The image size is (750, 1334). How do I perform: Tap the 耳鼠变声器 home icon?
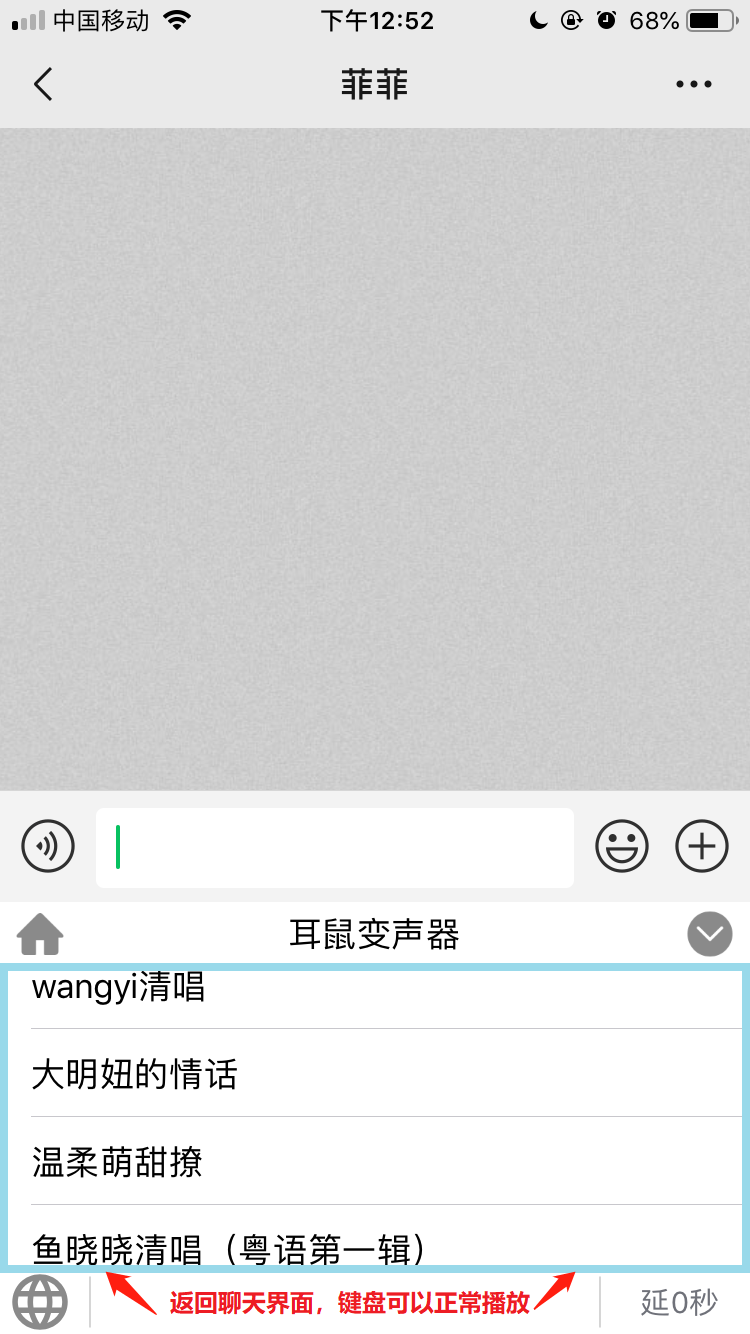click(40, 935)
